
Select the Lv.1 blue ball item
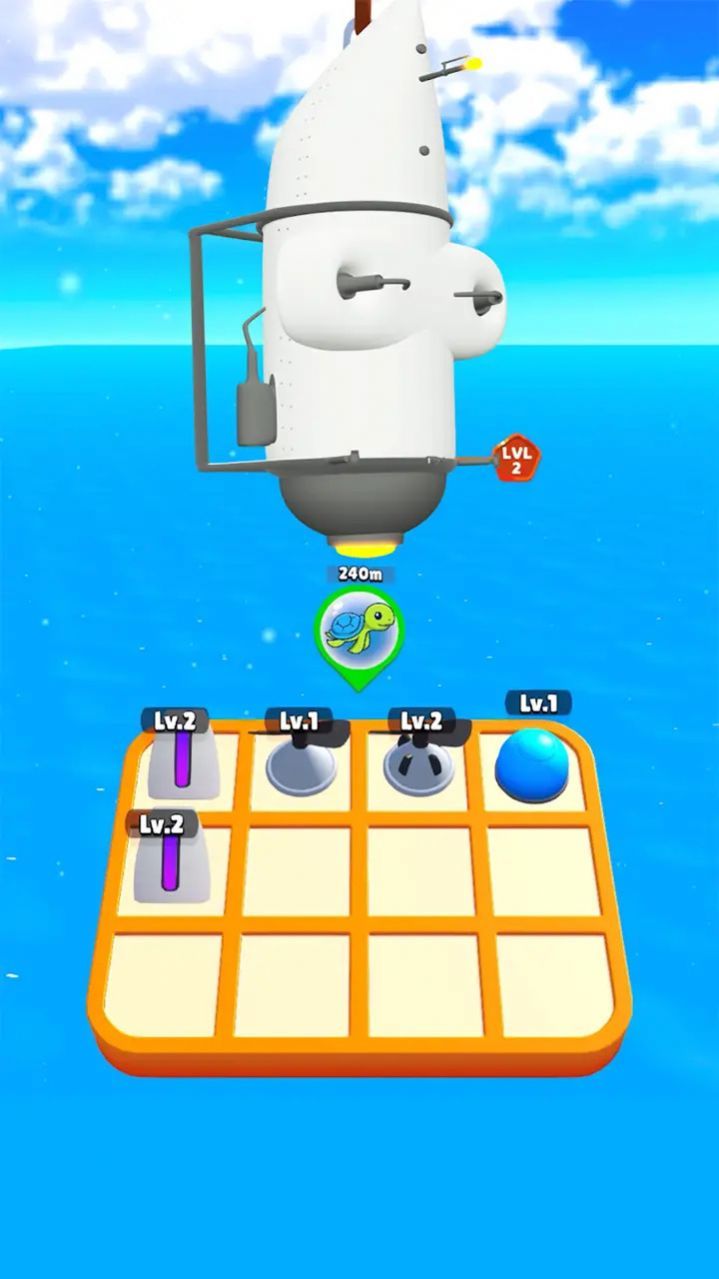pos(532,765)
